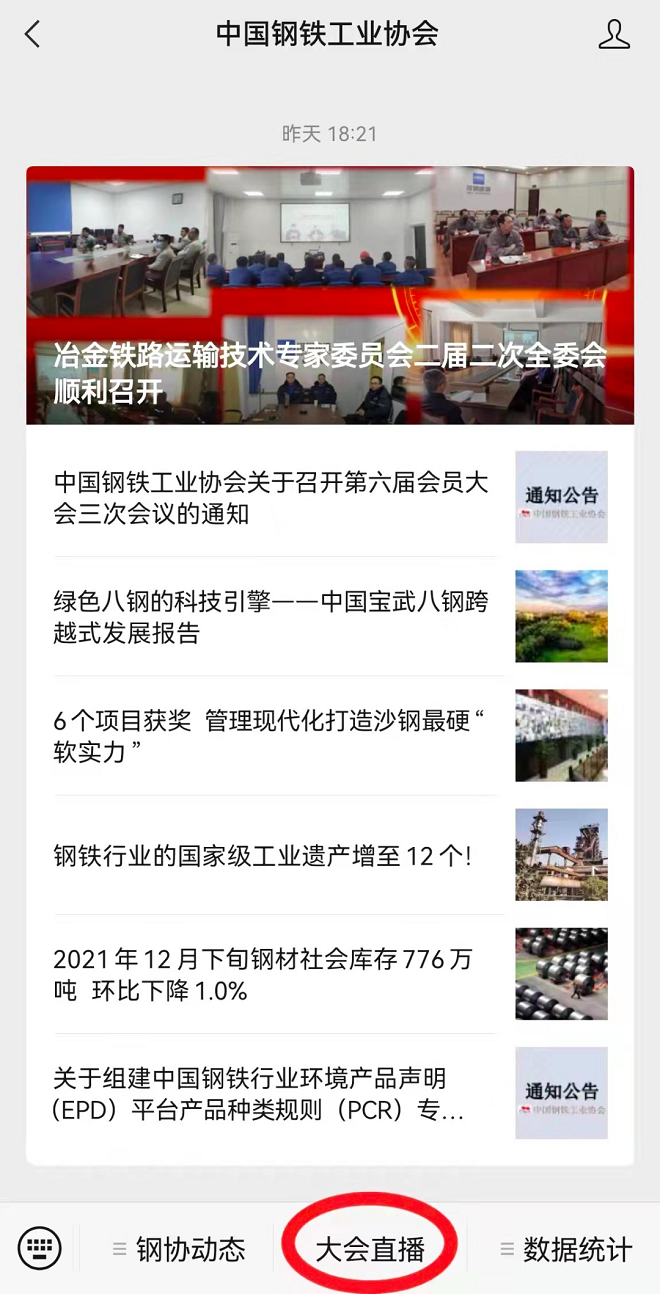The width and height of the screenshot is (660, 1294).
Task: Select the 大会直播 menu
Action: [x=370, y=1249]
